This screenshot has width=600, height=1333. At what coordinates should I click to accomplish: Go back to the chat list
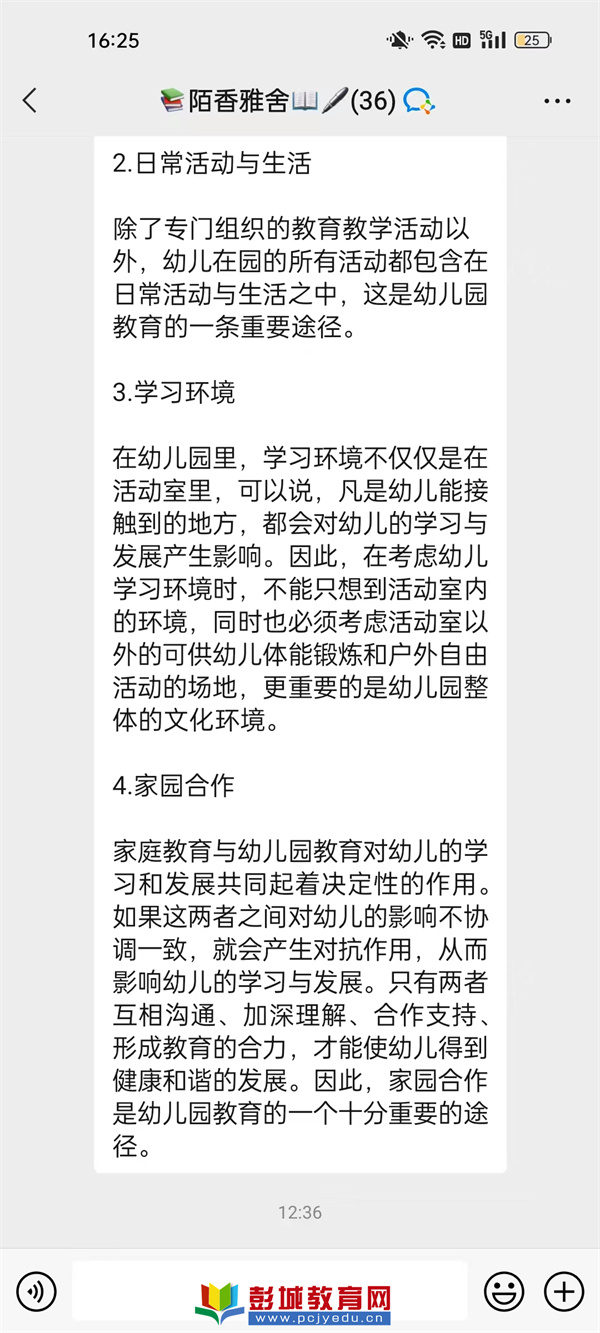[x=29, y=100]
